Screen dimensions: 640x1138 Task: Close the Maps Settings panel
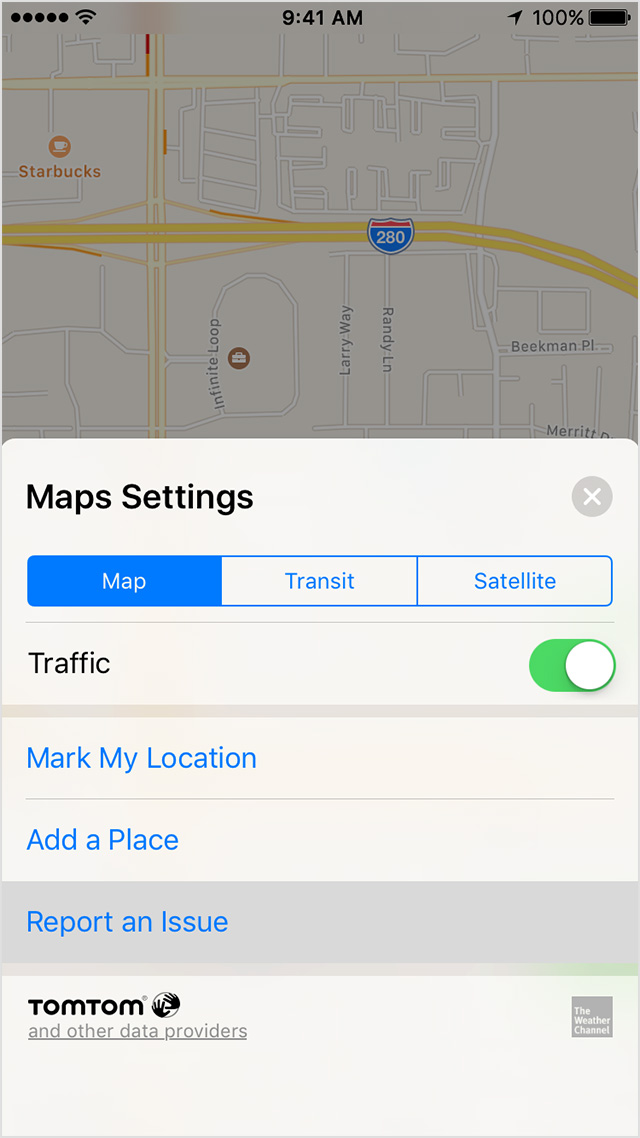(x=592, y=496)
